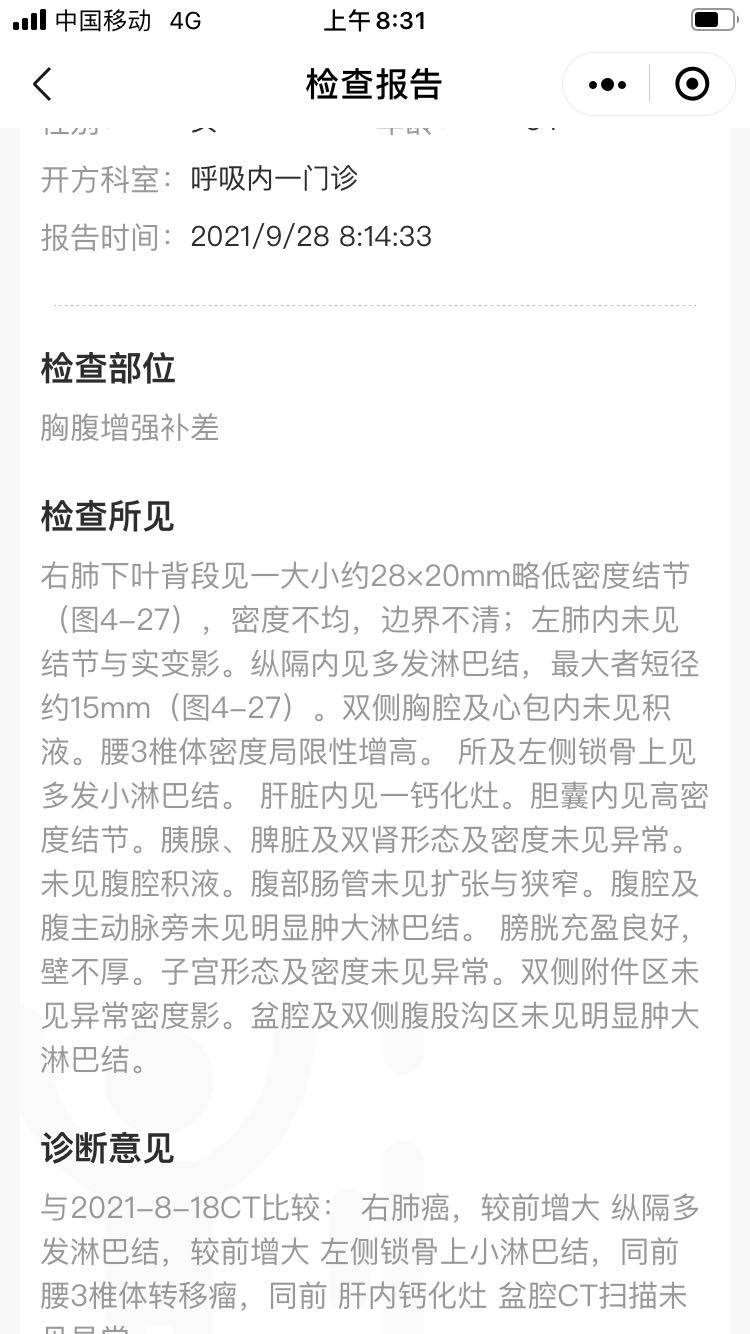750x1334 pixels.
Task: Open the mini program three-dot menu
Action: coord(607,85)
